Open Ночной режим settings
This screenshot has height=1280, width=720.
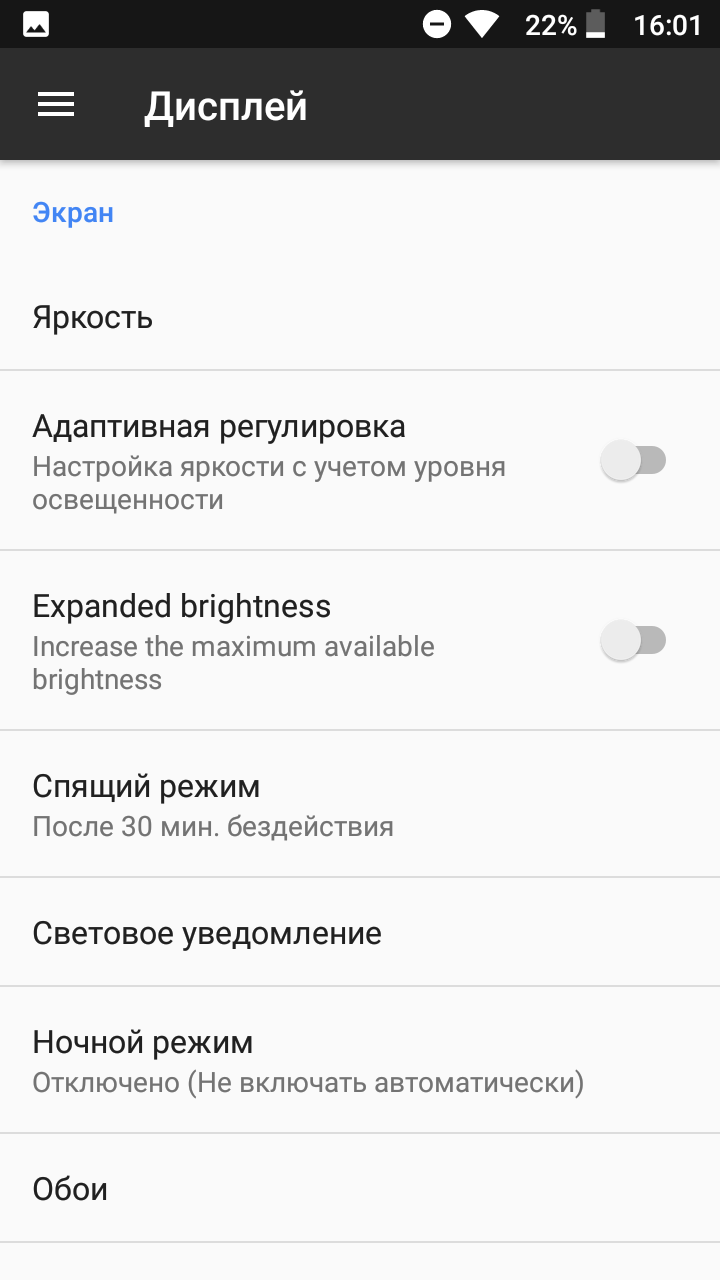click(x=360, y=1061)
